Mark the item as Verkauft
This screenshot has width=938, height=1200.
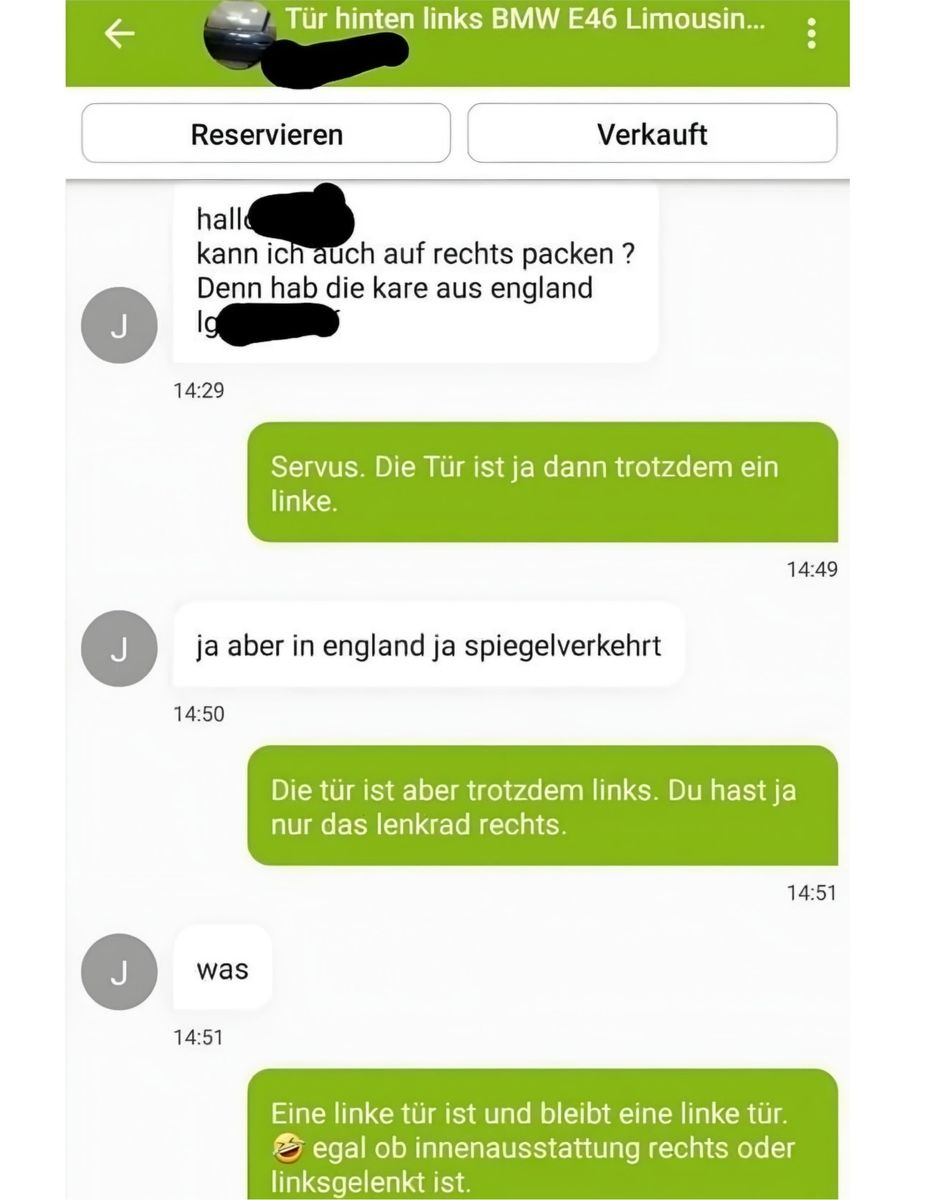652,134
